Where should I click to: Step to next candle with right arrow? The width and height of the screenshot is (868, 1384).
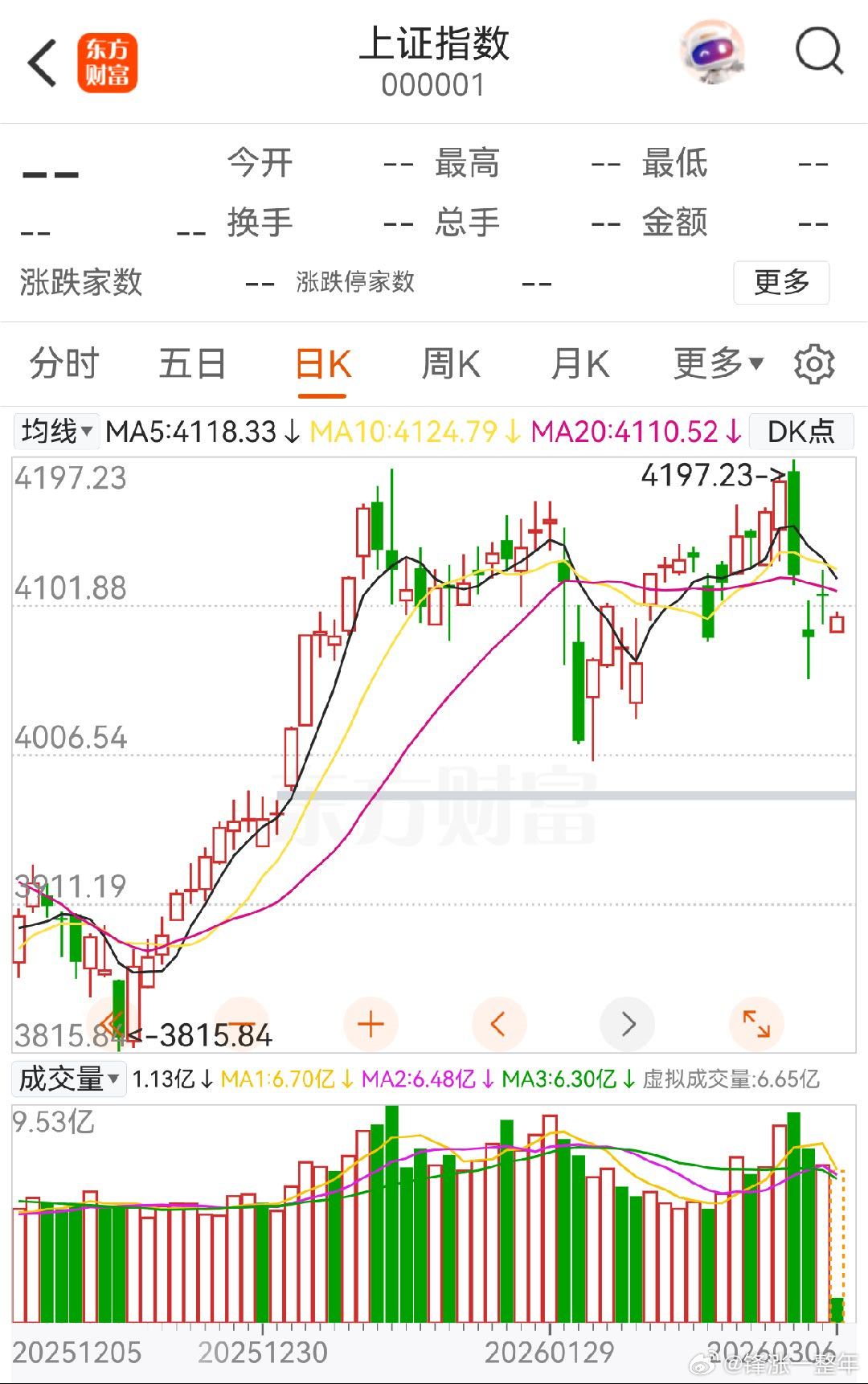coord(627,1024)
